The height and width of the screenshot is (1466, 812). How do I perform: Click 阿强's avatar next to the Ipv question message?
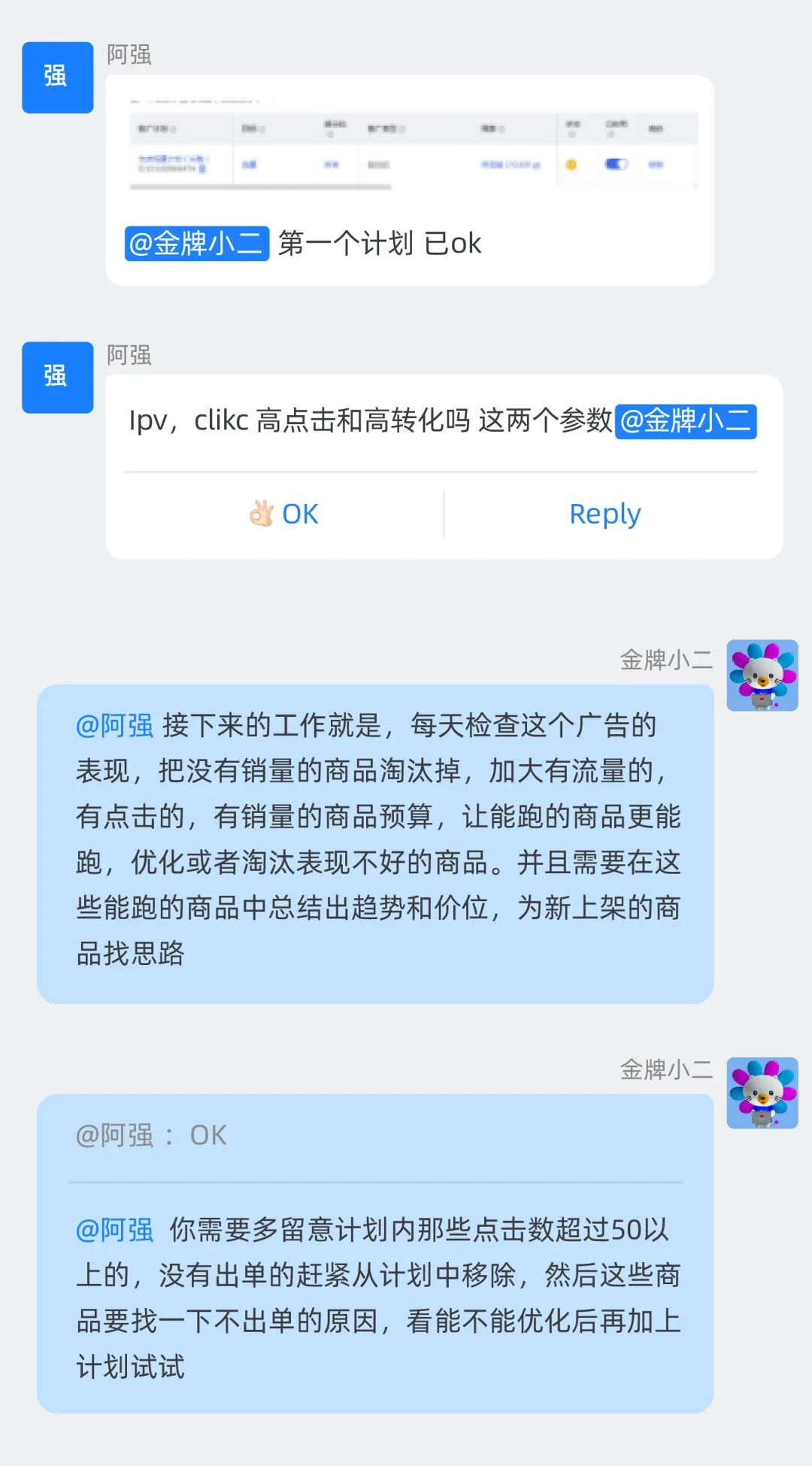point(57,378)
